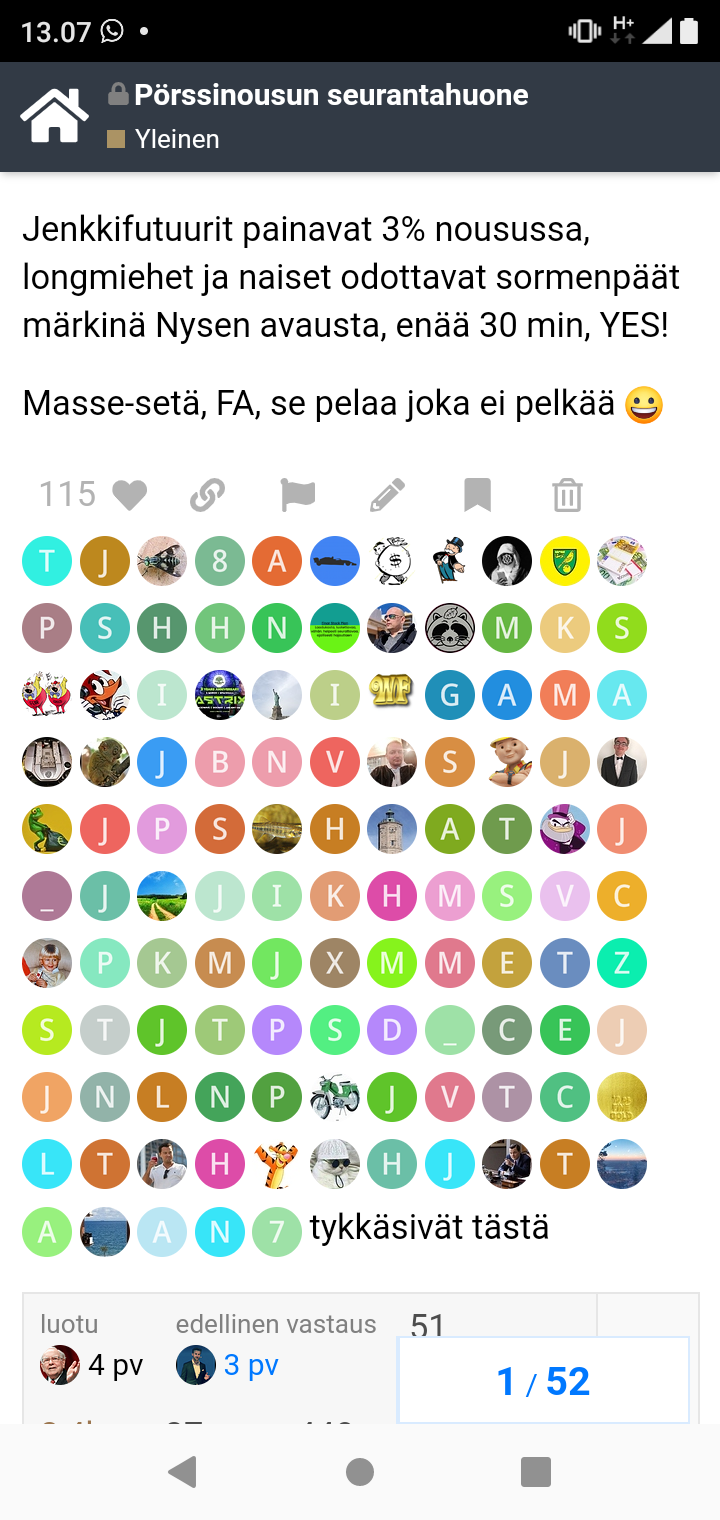View the X letter avatar liker
The image size is (720, 1520).
coord(335,963)
